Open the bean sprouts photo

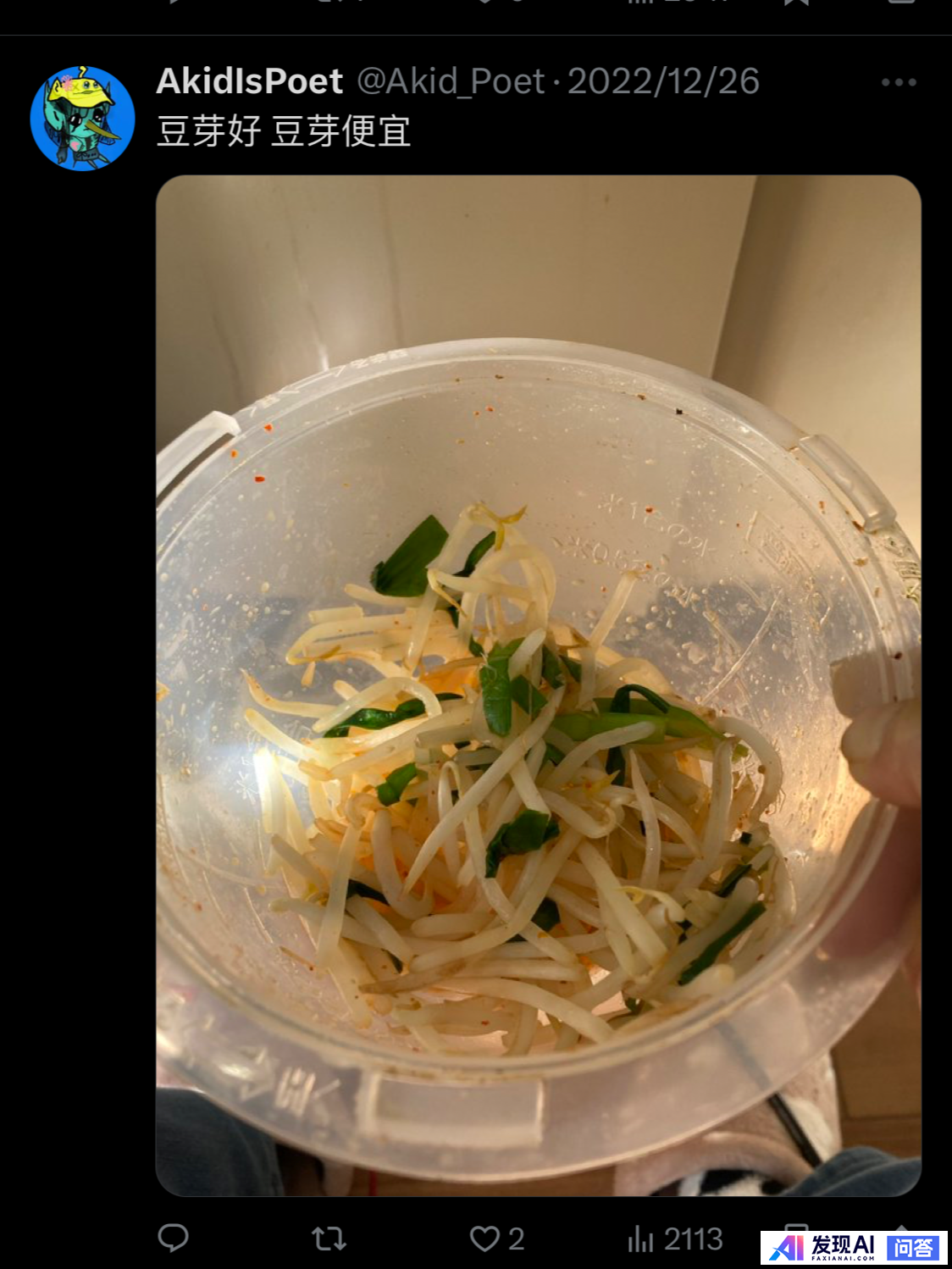click(538, 684)
